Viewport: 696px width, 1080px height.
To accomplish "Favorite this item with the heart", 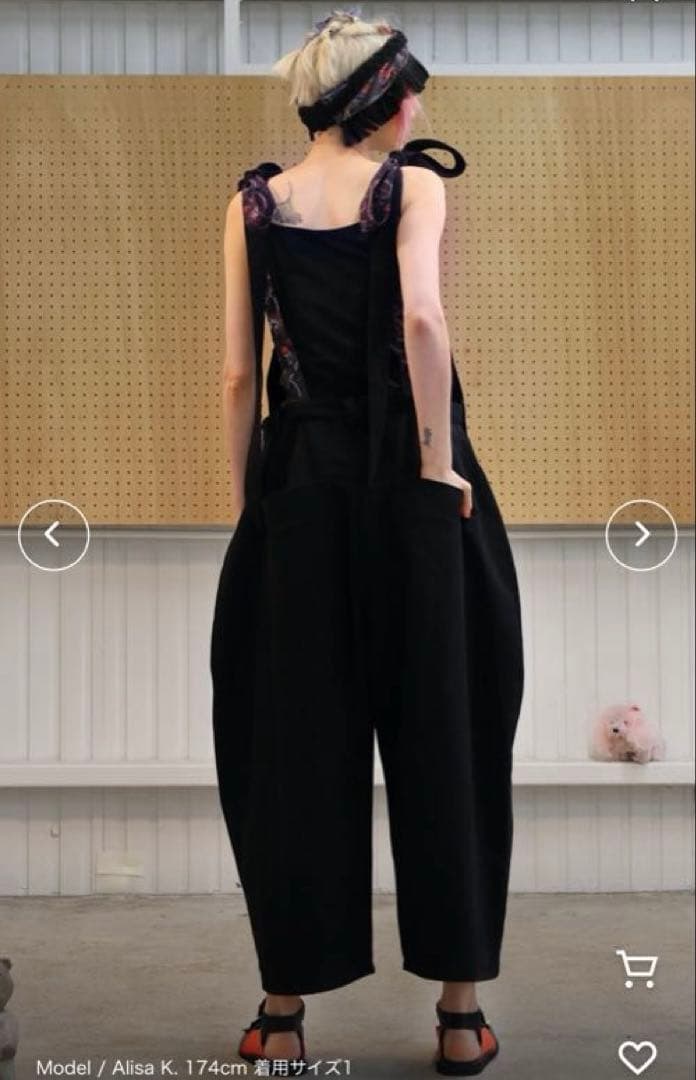I will [637, 1056].
